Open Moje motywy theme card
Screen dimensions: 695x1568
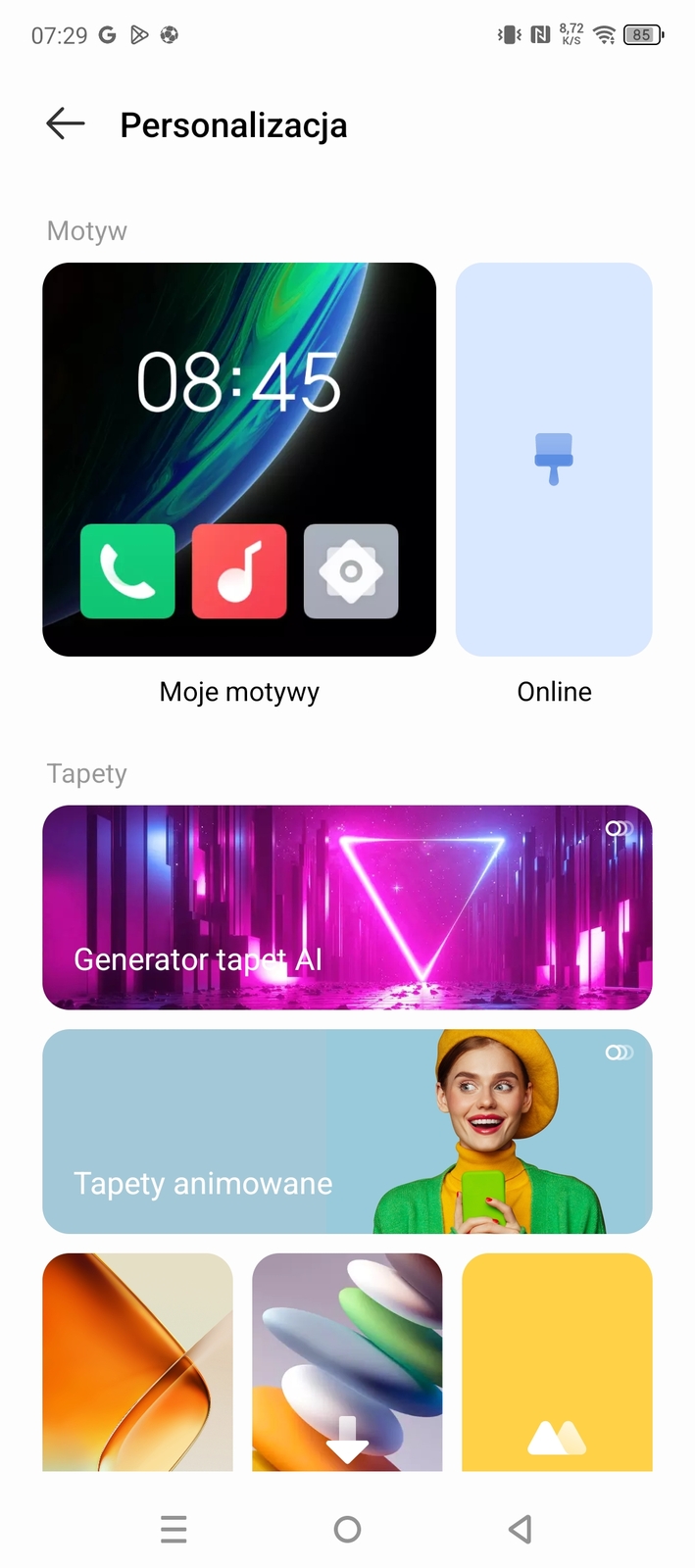click(239, 460)
